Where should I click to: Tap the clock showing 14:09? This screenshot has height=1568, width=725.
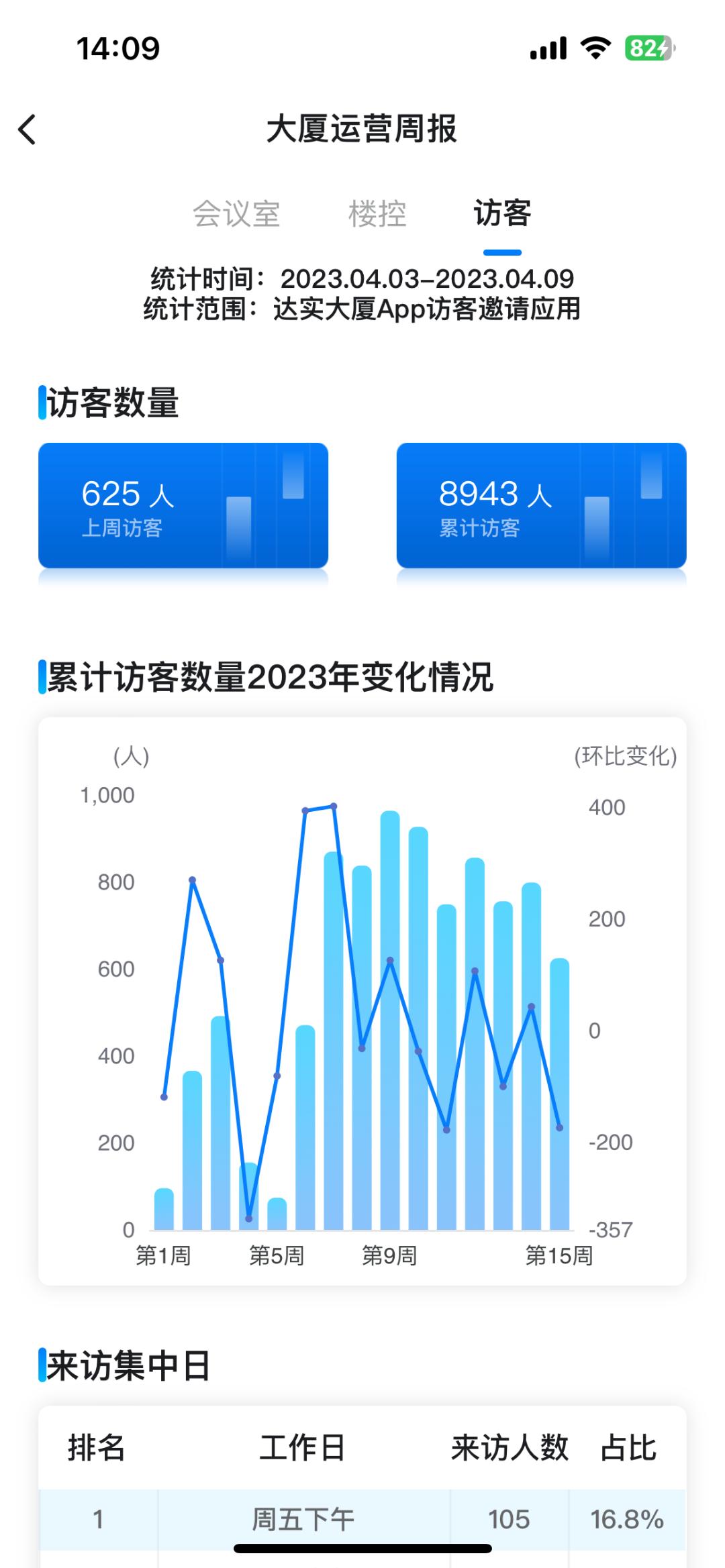coord(117,48)
